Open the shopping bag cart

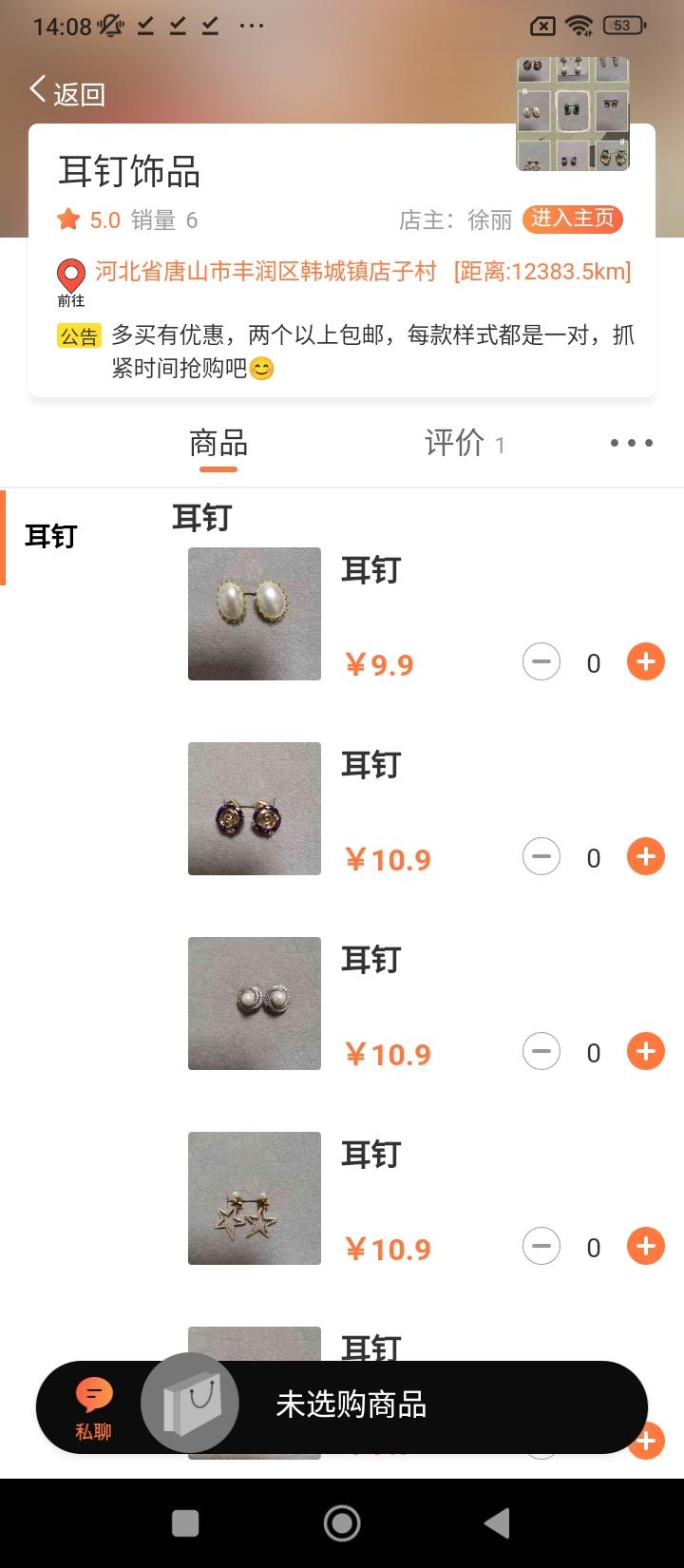190,1405
